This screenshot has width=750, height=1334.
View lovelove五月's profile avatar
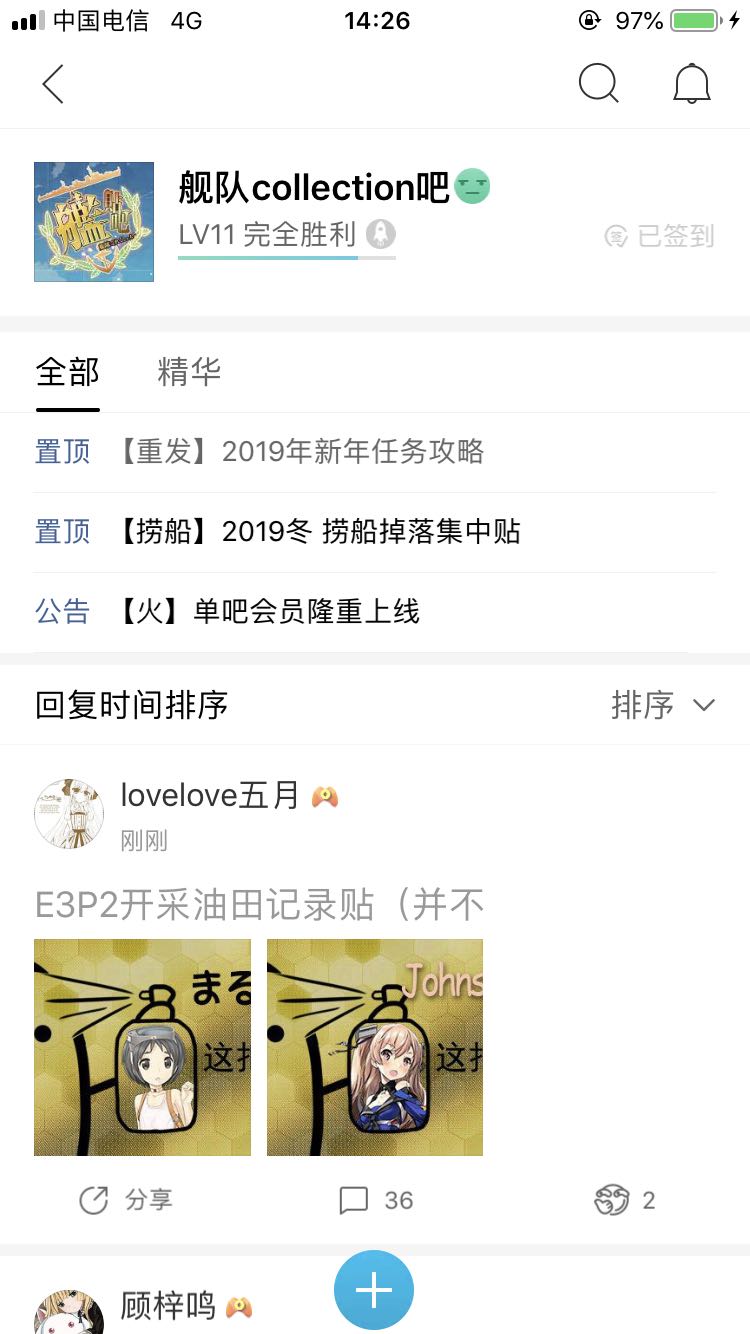pyautogui.click(x=69, y=814)
